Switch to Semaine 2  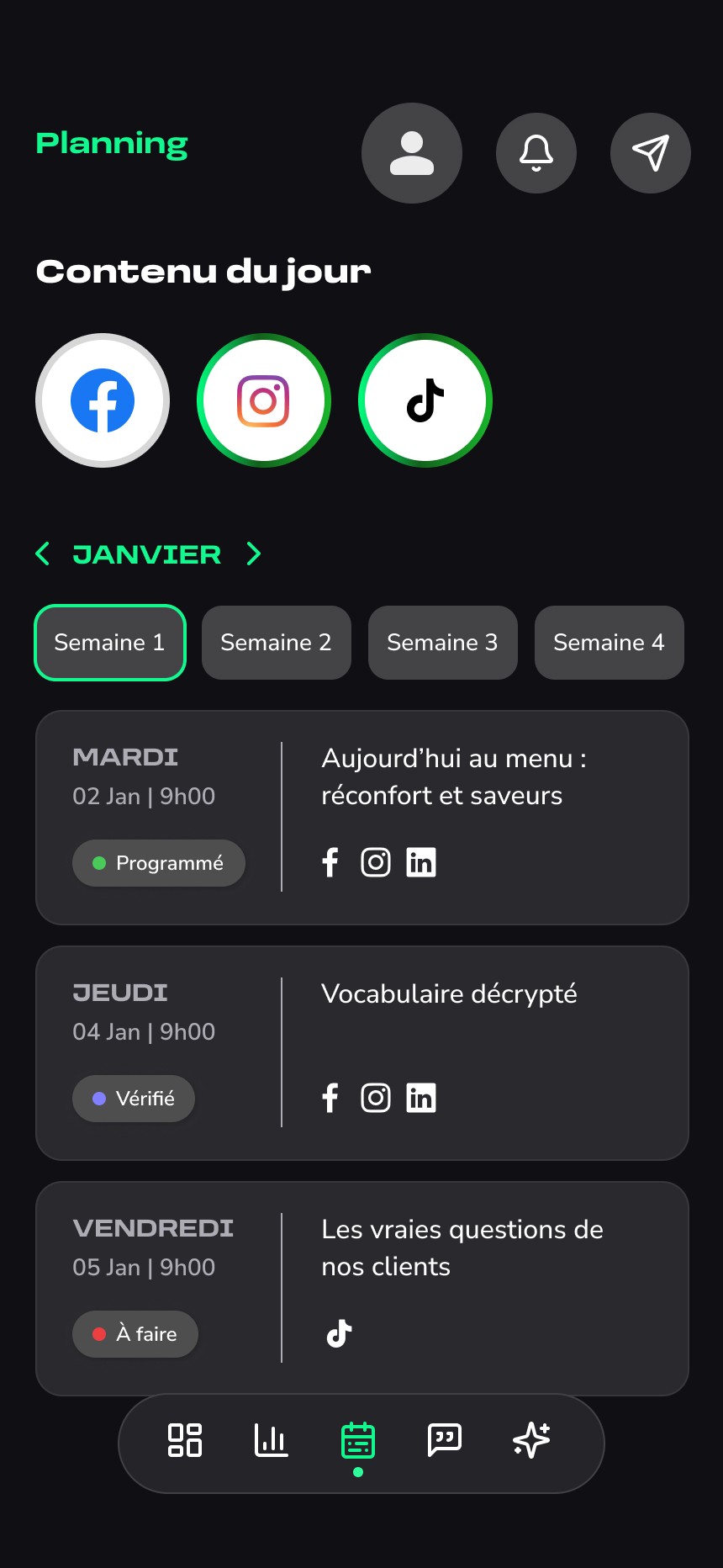[x=276, y=643]
